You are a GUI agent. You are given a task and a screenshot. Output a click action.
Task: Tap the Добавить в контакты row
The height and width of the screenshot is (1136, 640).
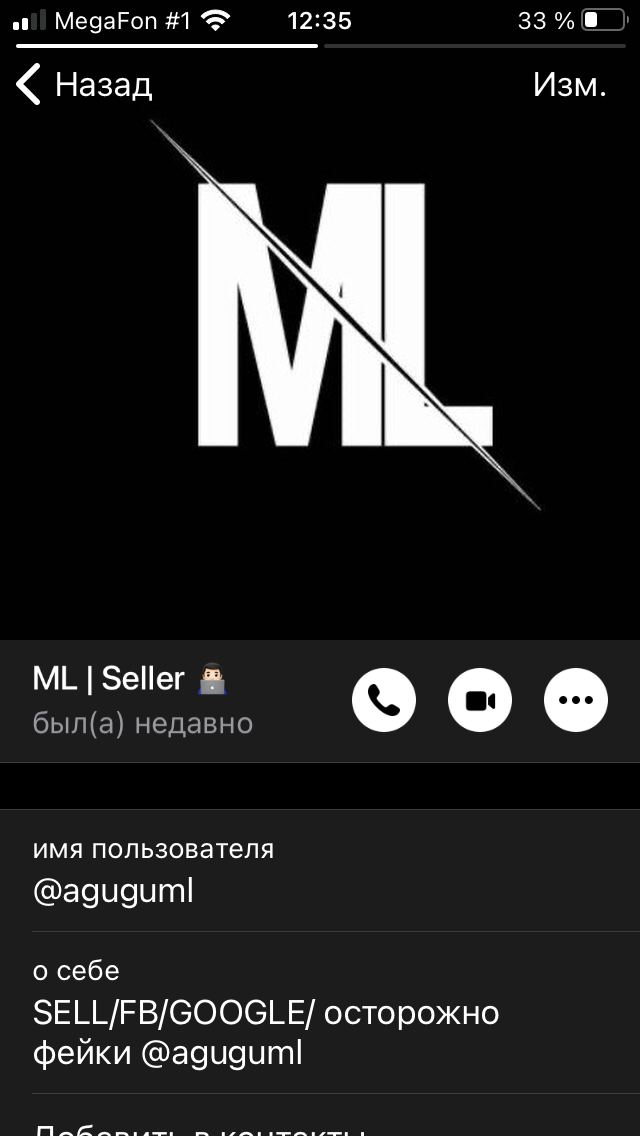click(x=320, y=1119)
